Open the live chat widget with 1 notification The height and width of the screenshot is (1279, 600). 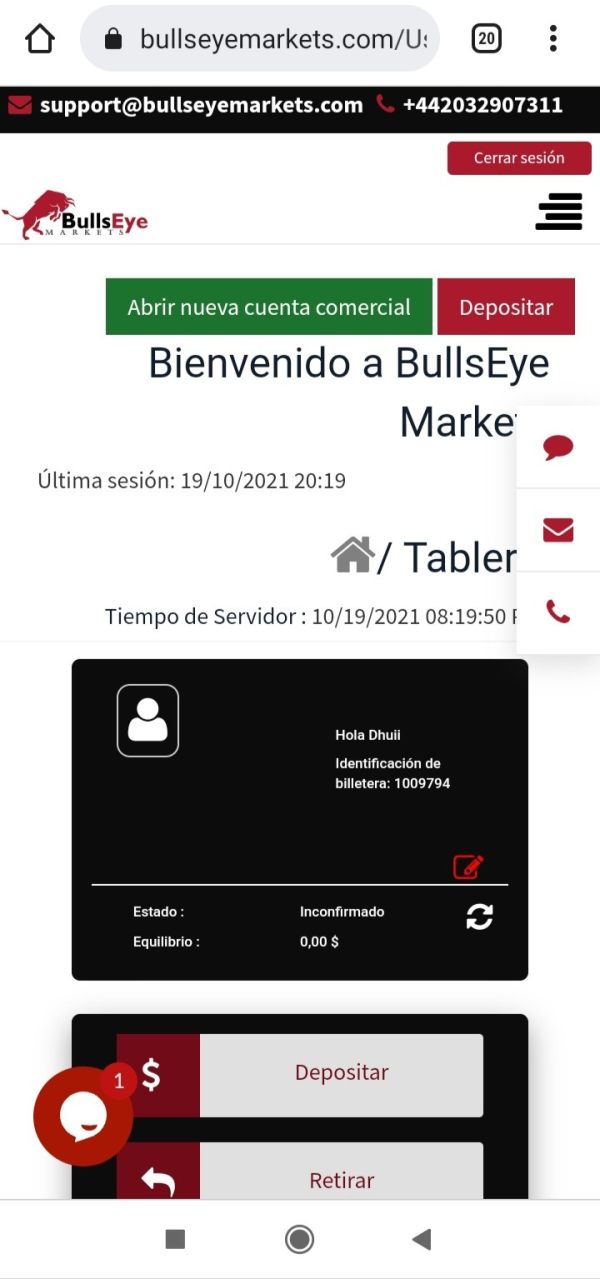click(83, 1117)
